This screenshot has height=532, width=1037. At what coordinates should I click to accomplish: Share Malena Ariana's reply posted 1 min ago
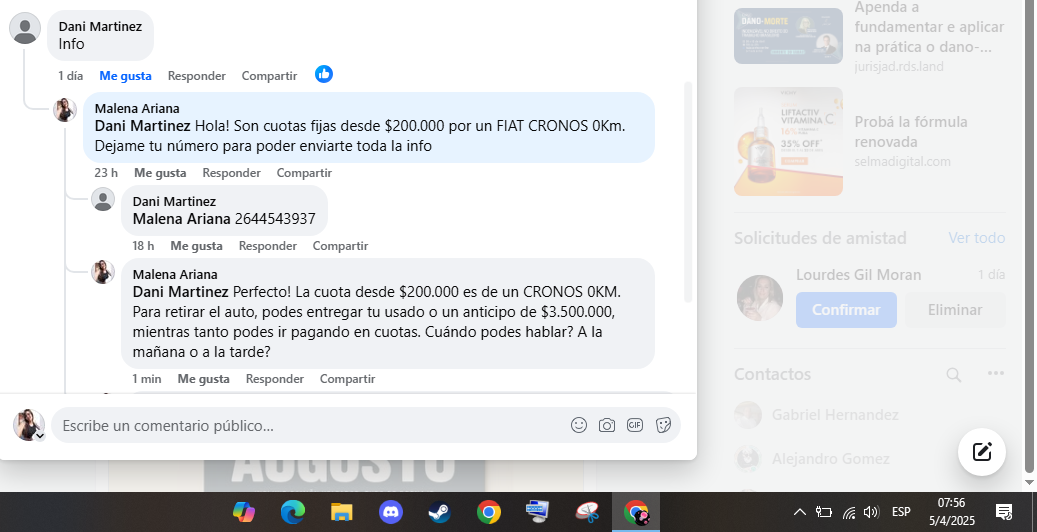point(347,379)
